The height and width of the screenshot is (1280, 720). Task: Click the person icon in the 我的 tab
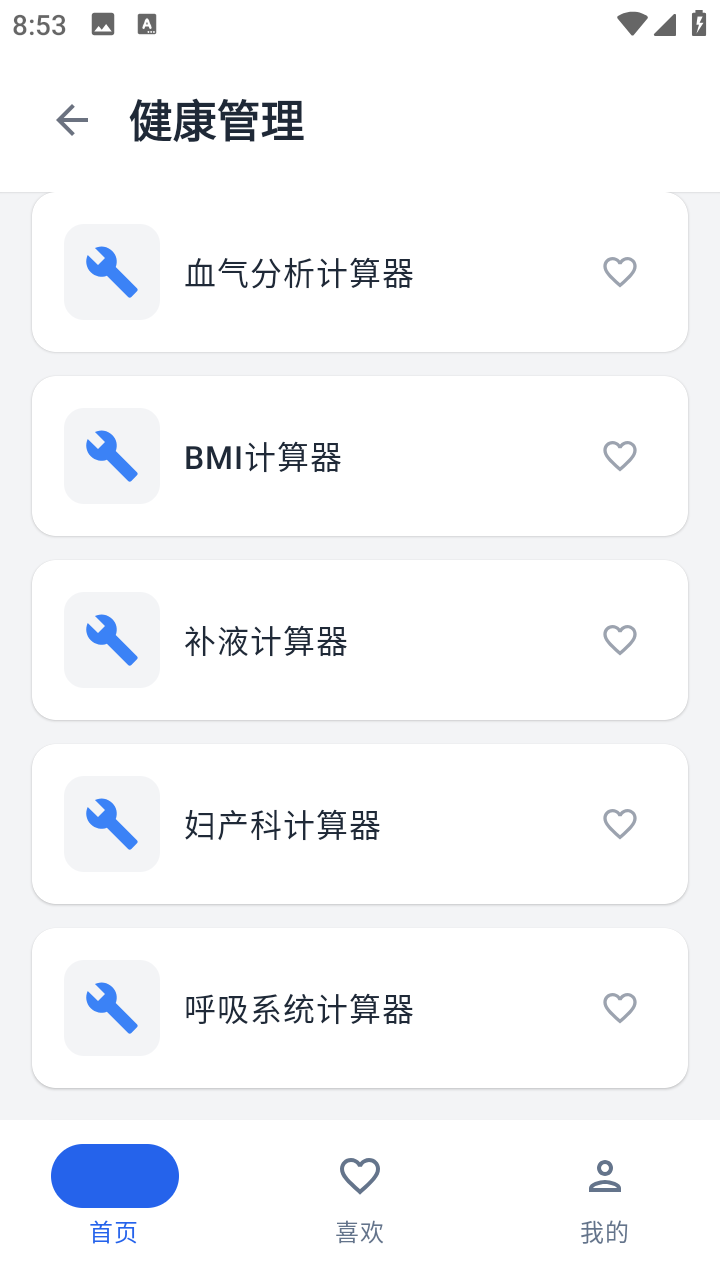(x=604, y=1172)
